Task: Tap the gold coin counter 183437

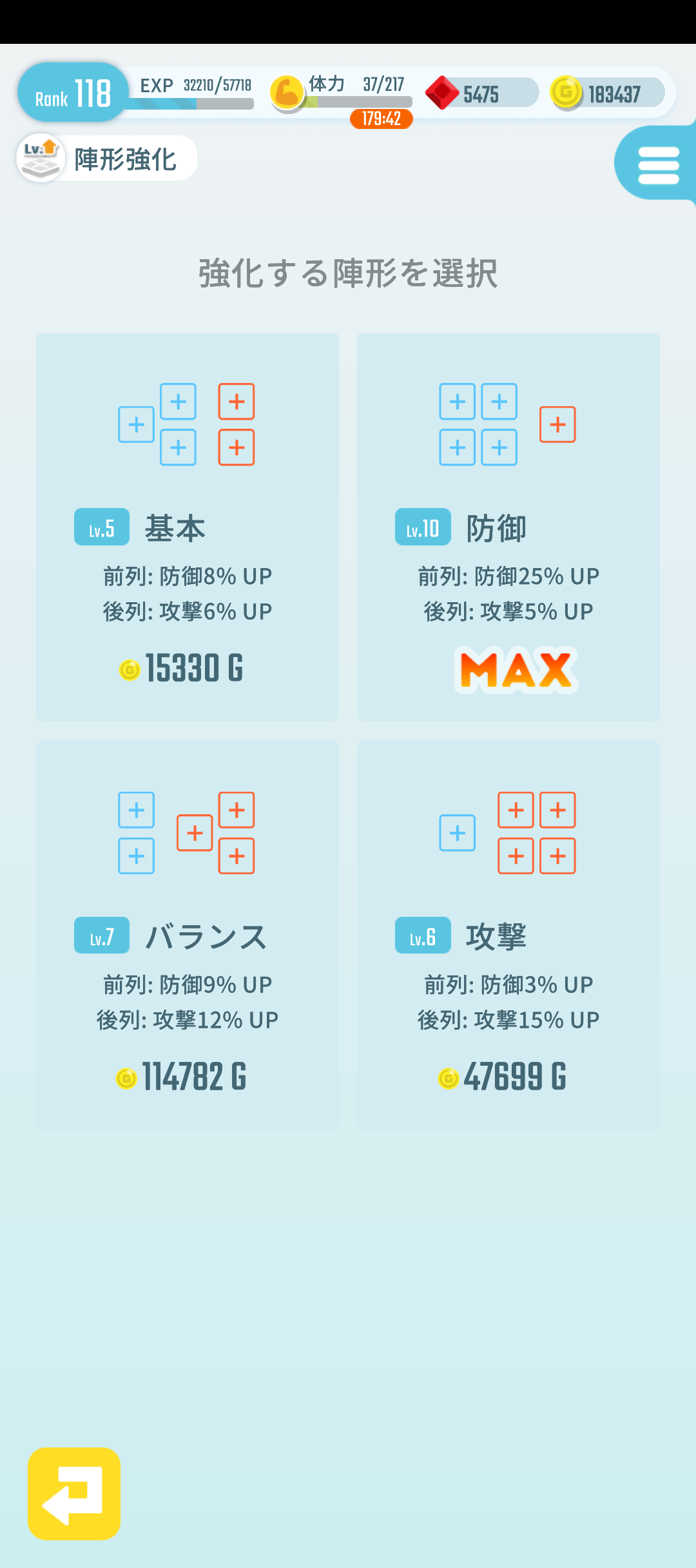Action: 608,94
